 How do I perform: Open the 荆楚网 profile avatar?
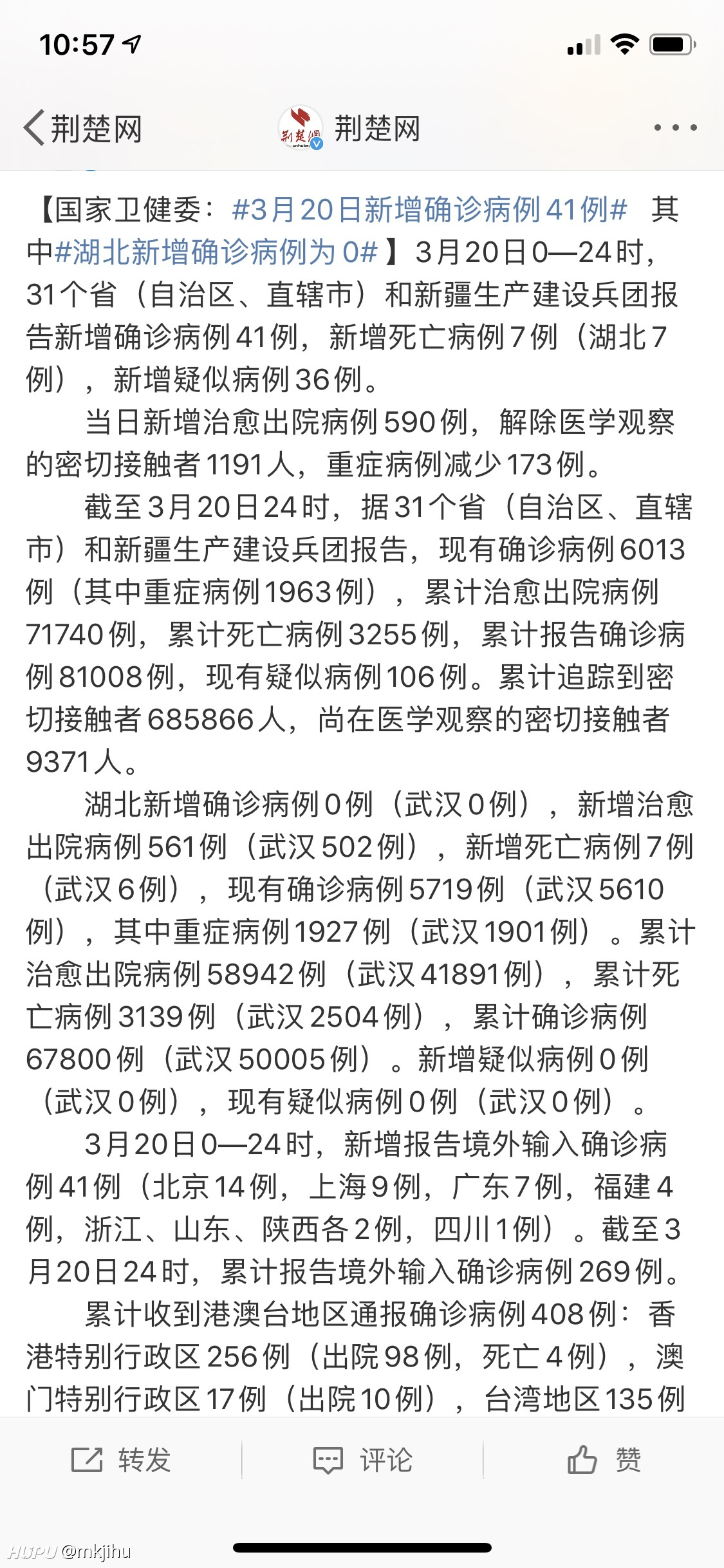pos(301,127)
